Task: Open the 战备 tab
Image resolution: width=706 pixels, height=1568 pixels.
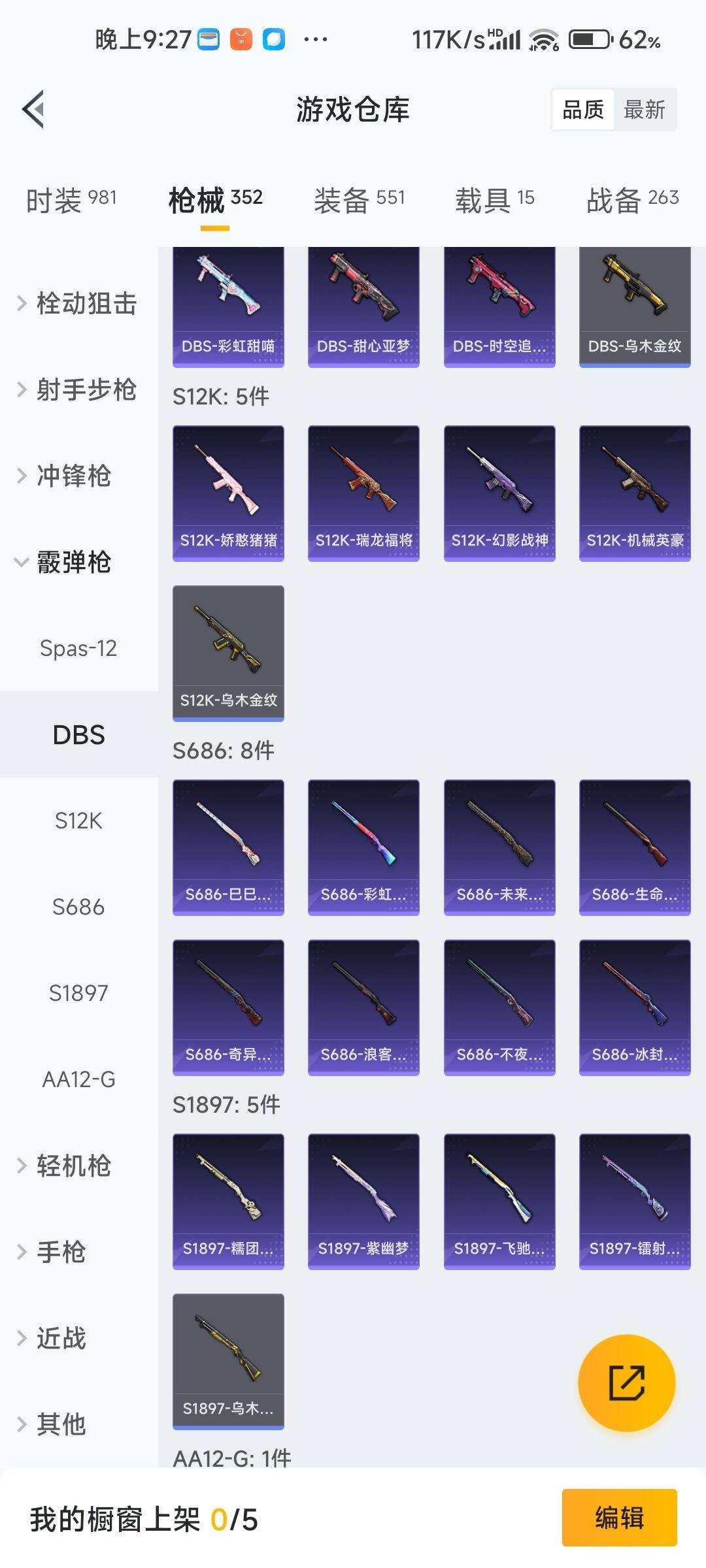Action: pyautogui.click(x=631, y=199)
